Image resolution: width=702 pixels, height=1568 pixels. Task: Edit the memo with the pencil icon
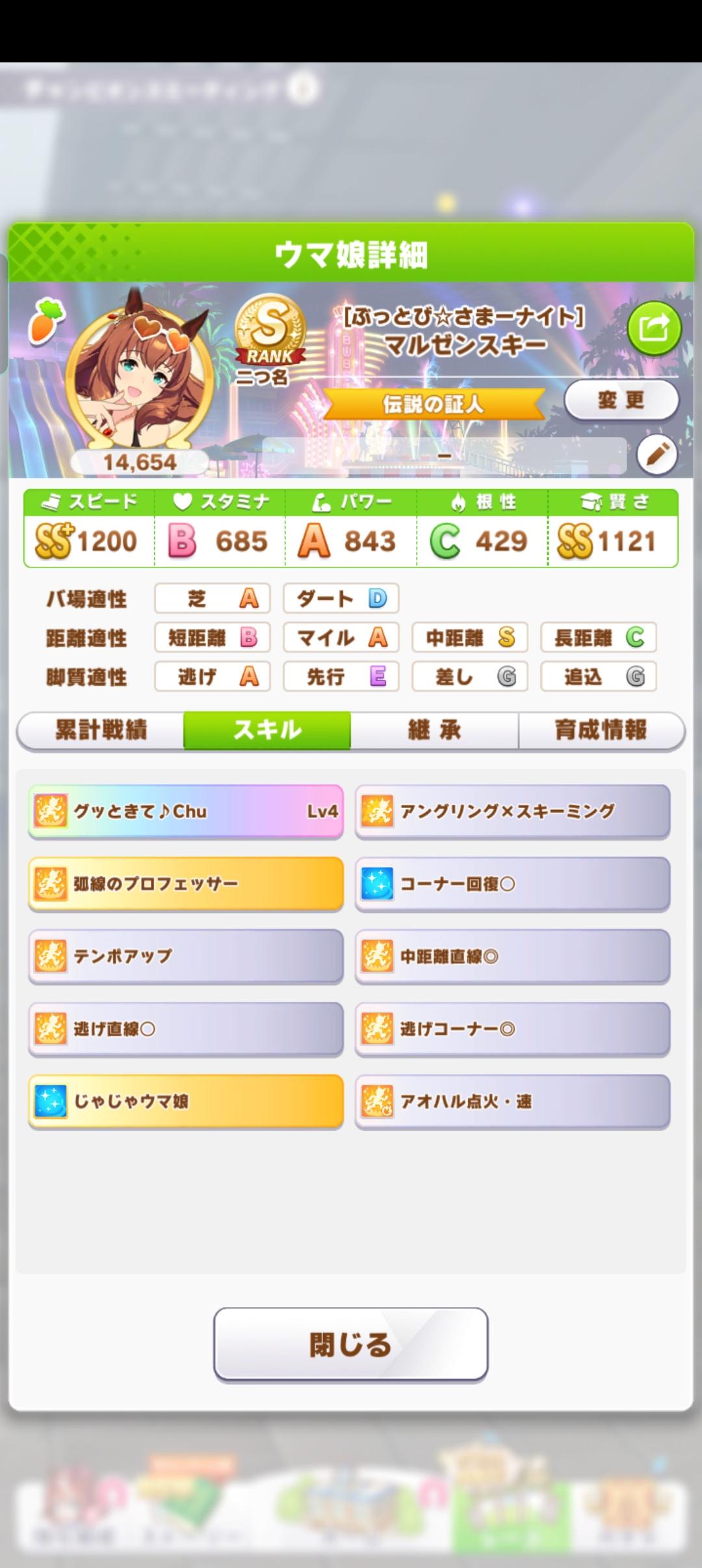tap(656, 454)
